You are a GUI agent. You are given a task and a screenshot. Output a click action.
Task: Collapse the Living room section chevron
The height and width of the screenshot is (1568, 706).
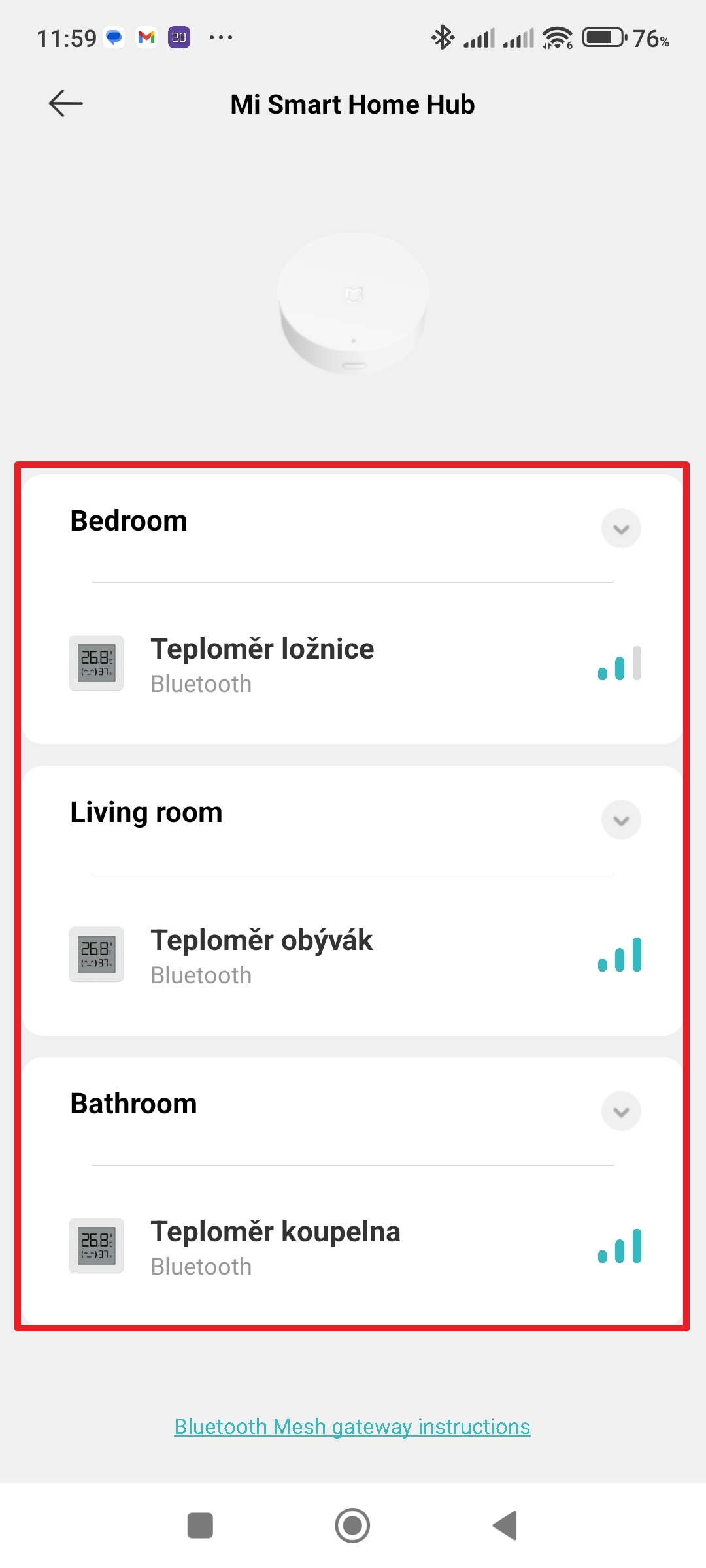click(x=620, y=820)
